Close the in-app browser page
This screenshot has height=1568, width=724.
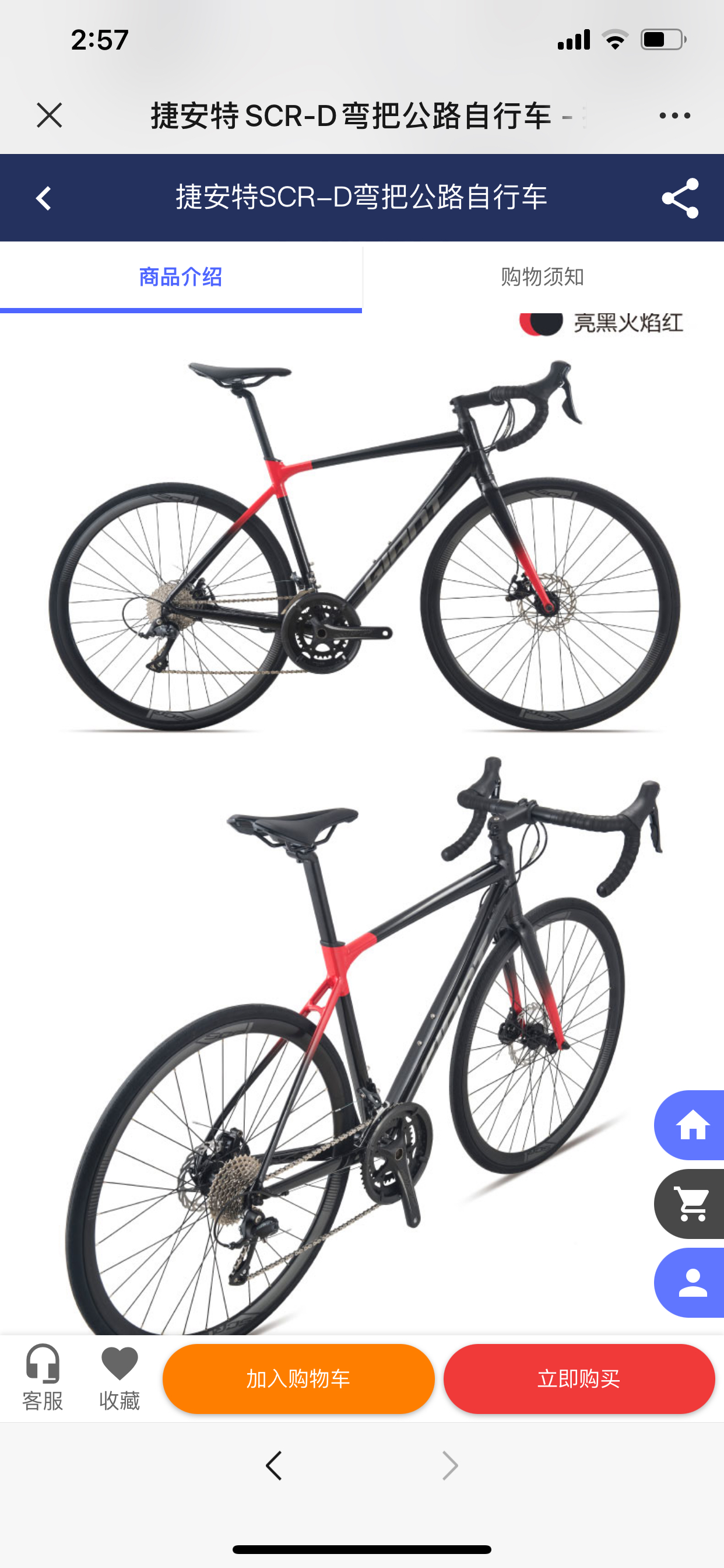pos(50,115)
